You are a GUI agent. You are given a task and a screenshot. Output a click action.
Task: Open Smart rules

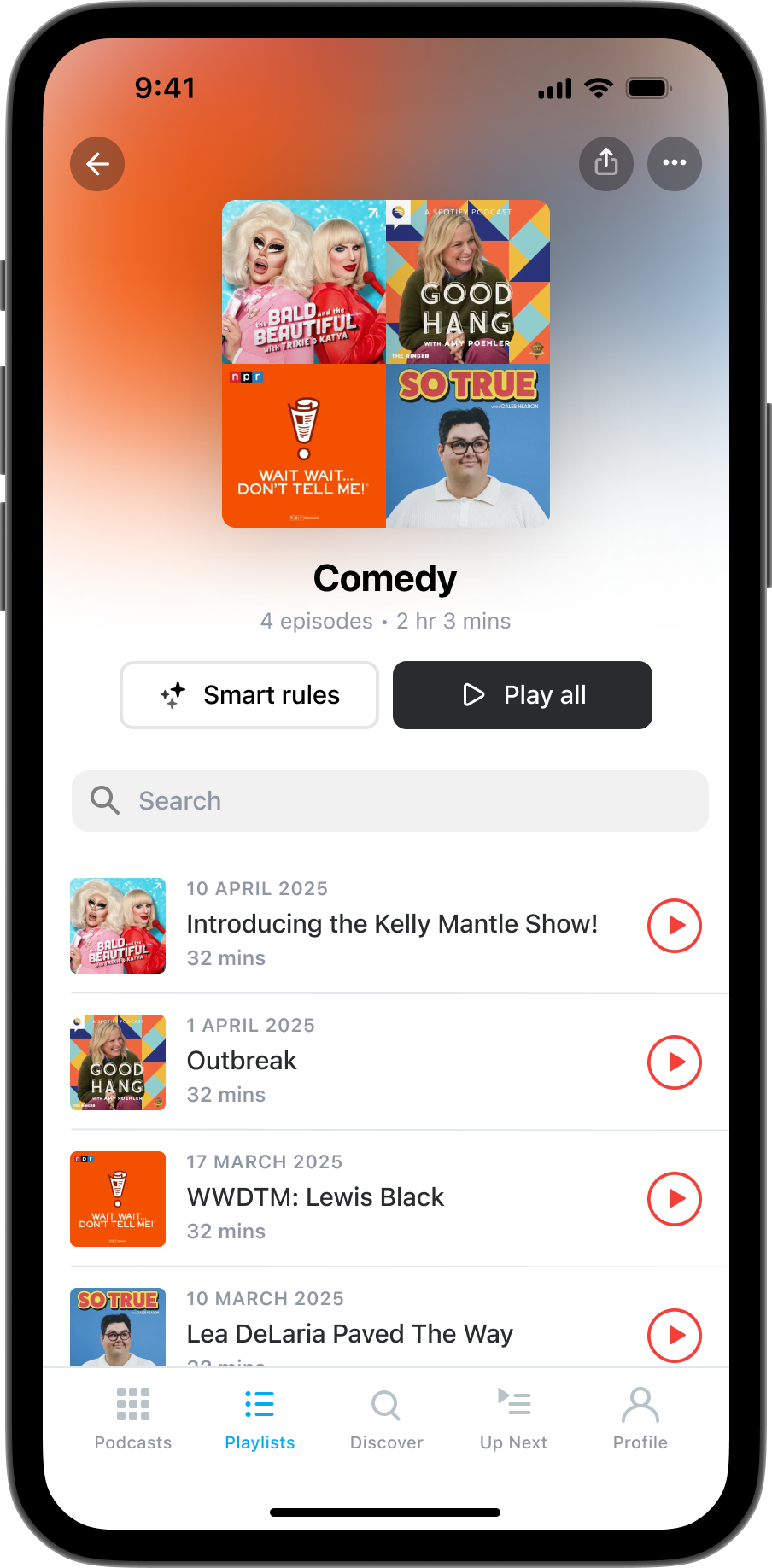[x=249, y=695]
